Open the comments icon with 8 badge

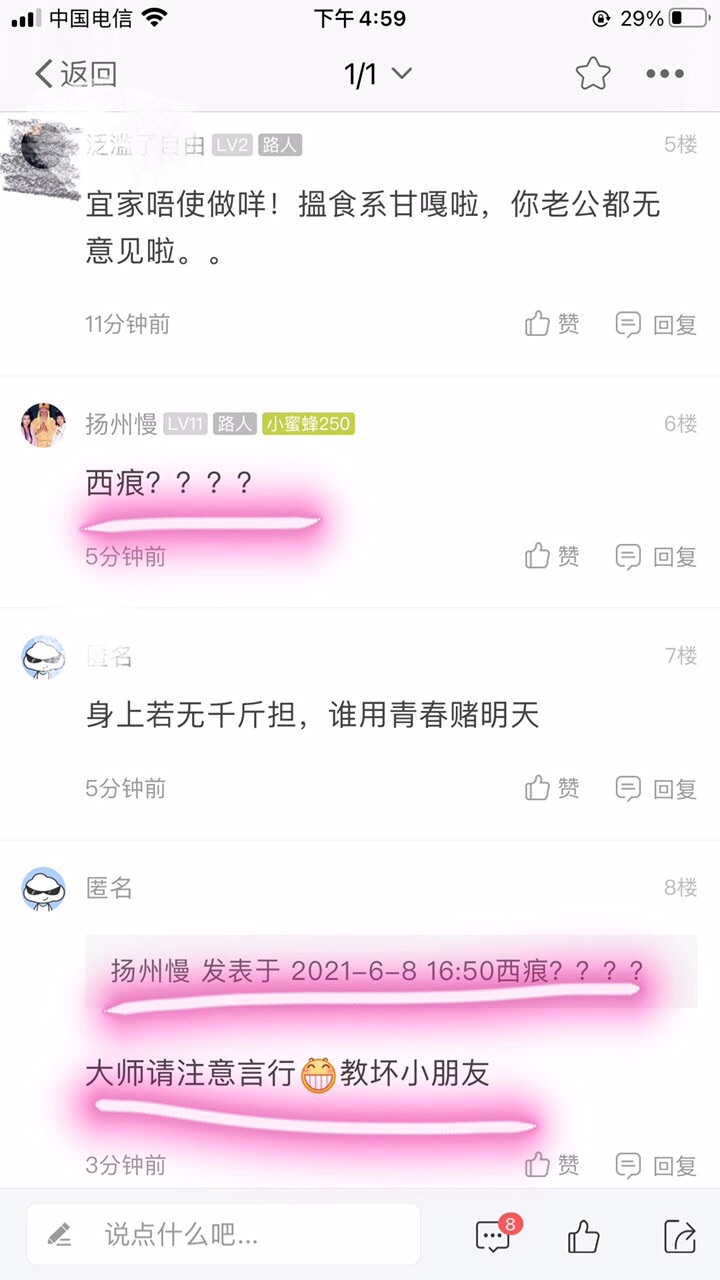(494, 1237)
